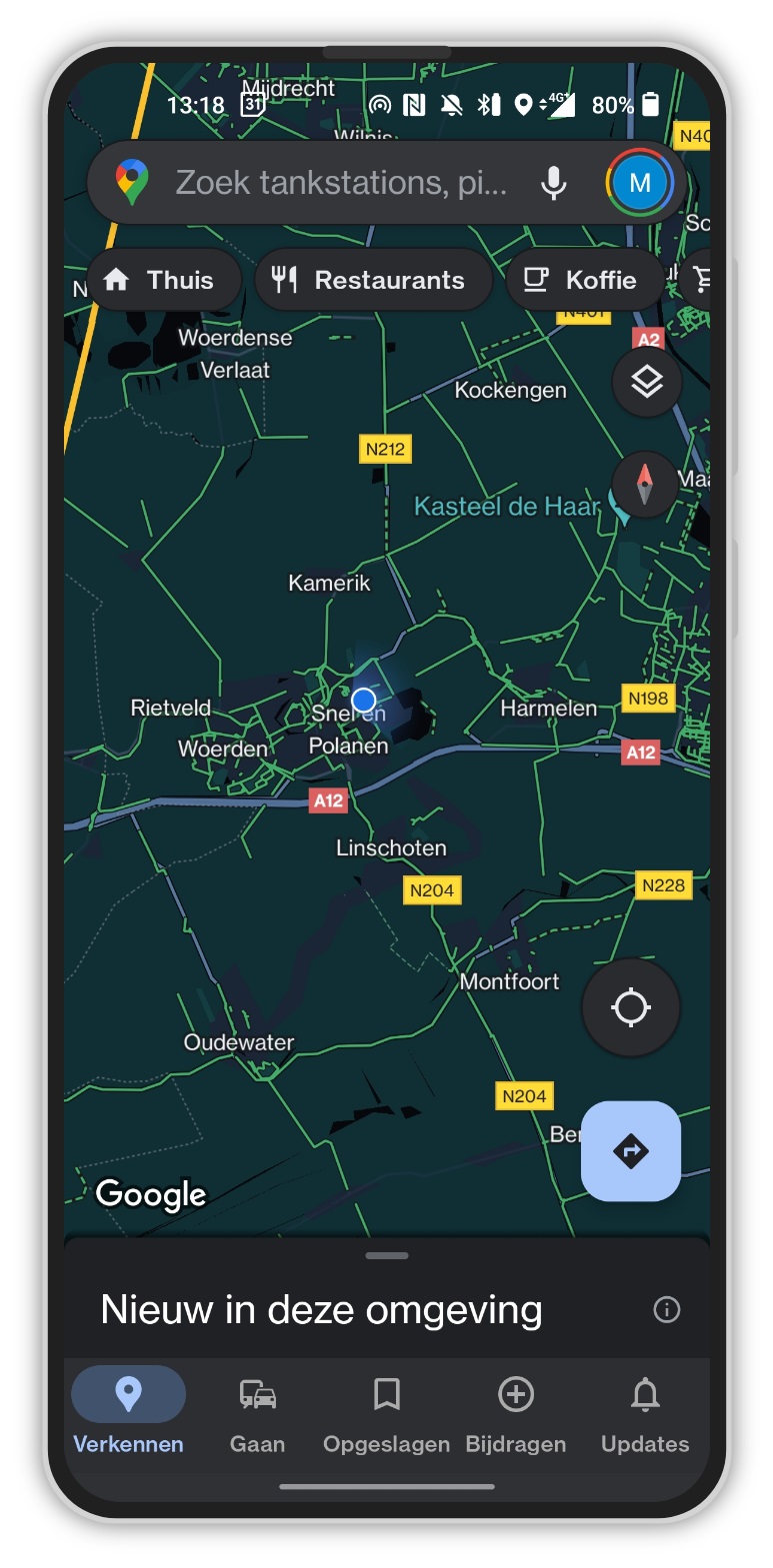This screenshot has height=1568, width=773.
Task: View the Updates tab
Action: click(645, 1415)
